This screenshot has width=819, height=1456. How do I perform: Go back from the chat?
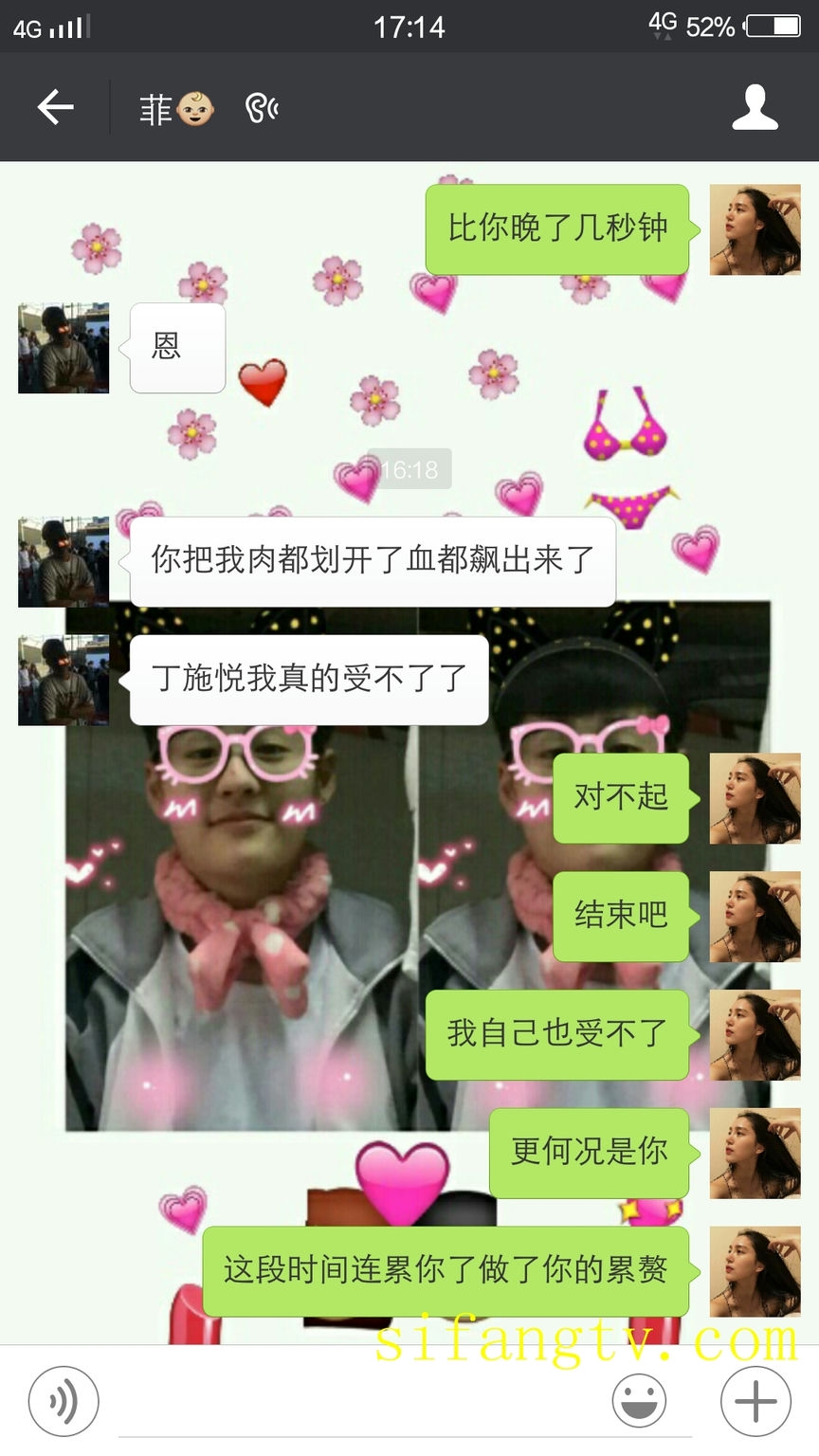point(55,107)
